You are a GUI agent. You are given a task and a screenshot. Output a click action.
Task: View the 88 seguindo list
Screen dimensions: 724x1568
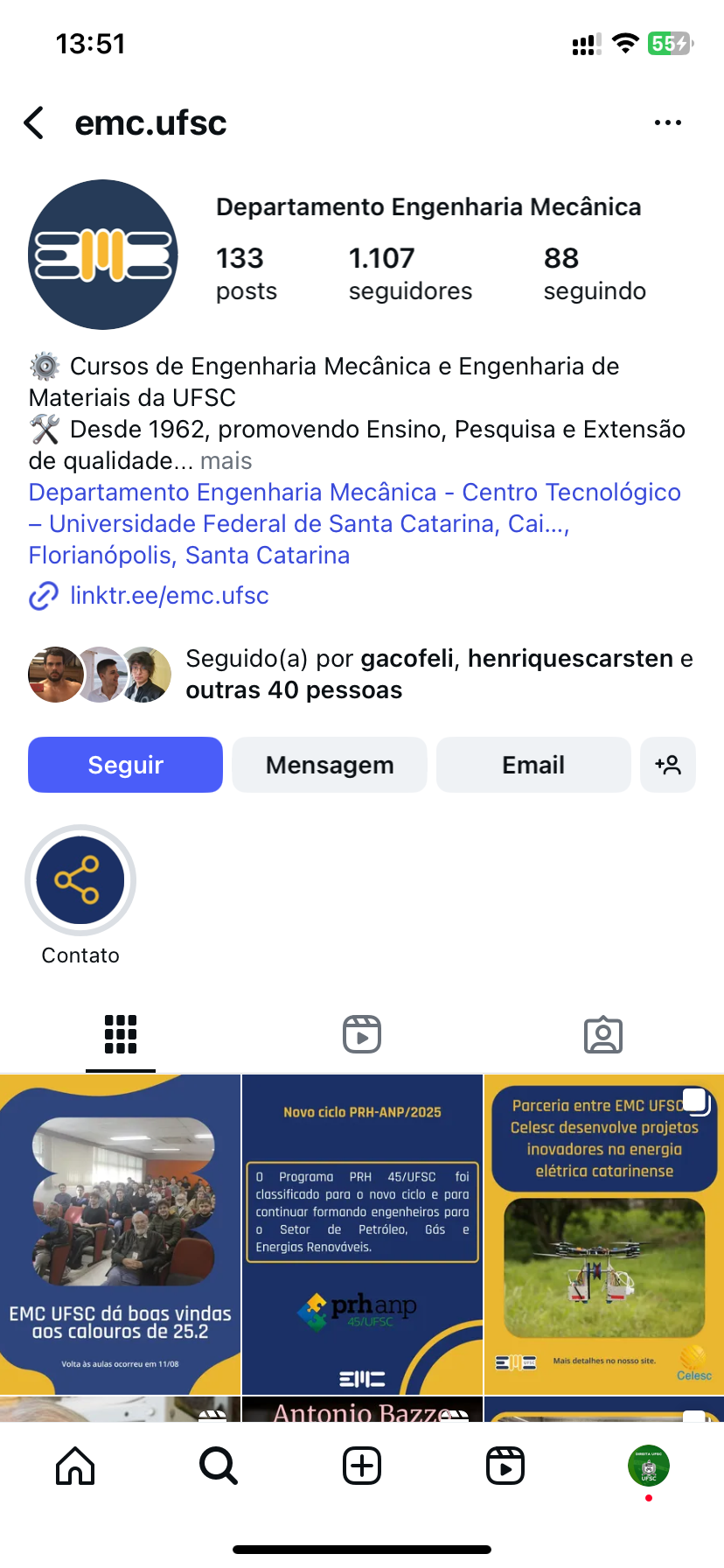pyautogui.click(x=594, y=273)
